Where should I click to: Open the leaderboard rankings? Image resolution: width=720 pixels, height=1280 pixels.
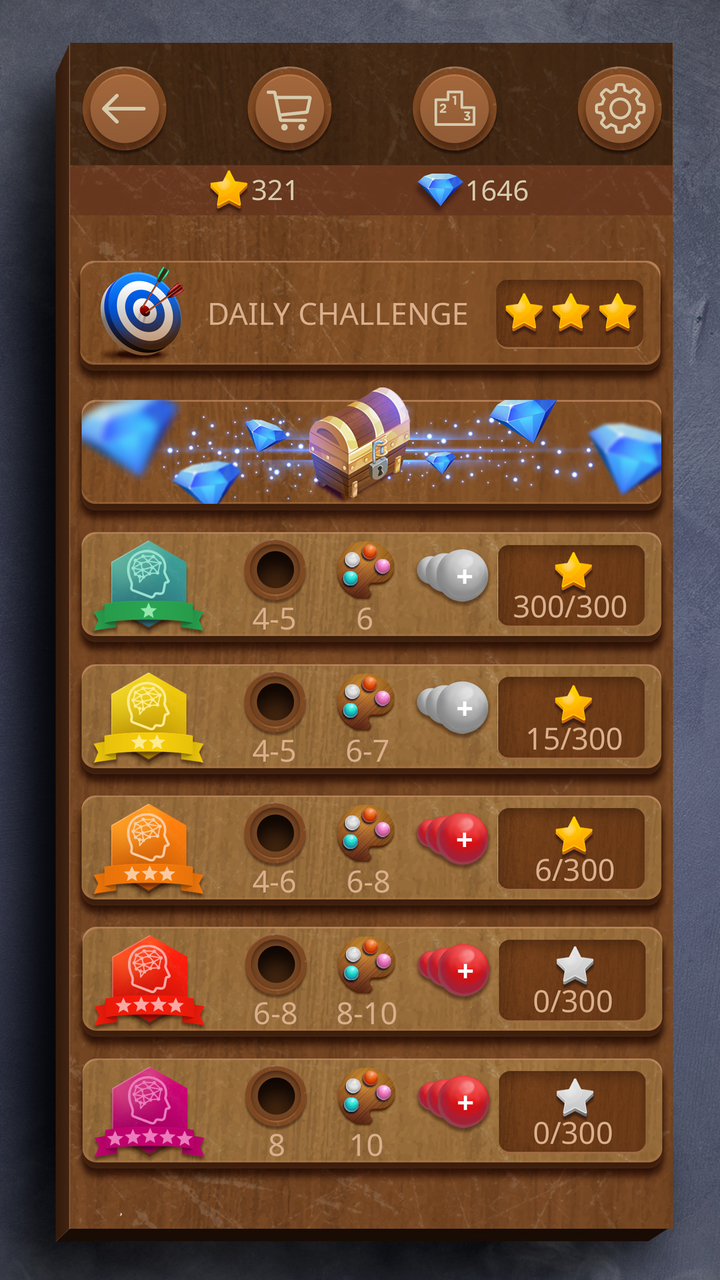tap(454, 109)
